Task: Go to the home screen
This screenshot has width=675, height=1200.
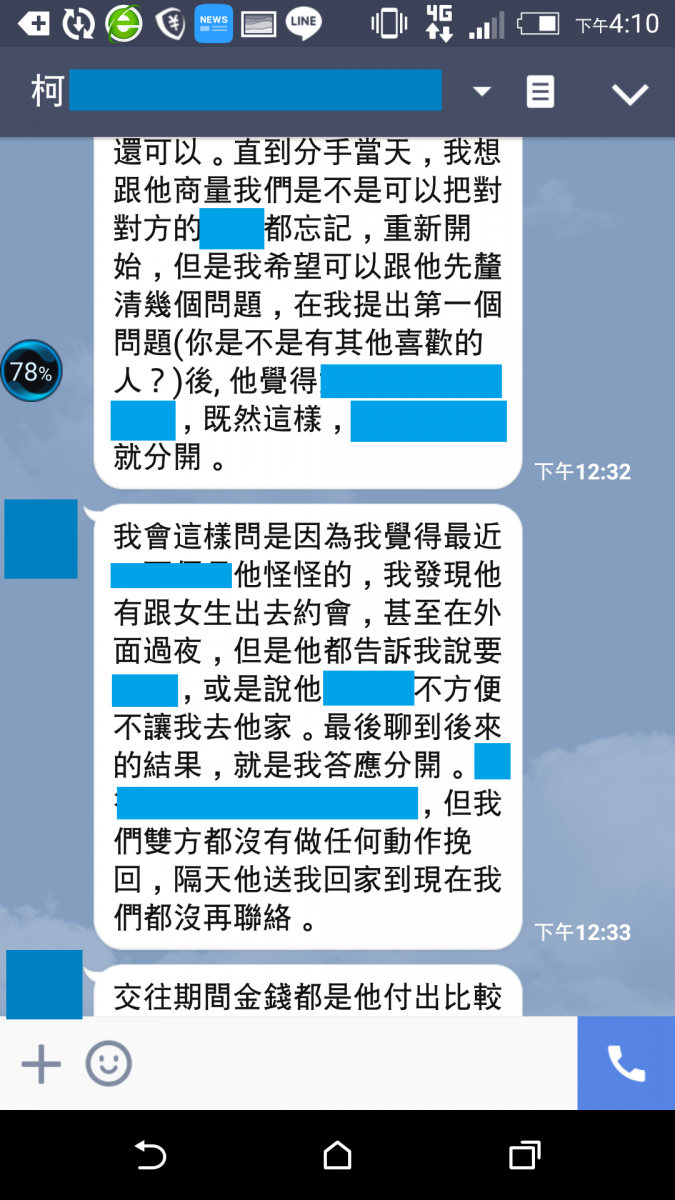Action: (x=338, y=1156)
